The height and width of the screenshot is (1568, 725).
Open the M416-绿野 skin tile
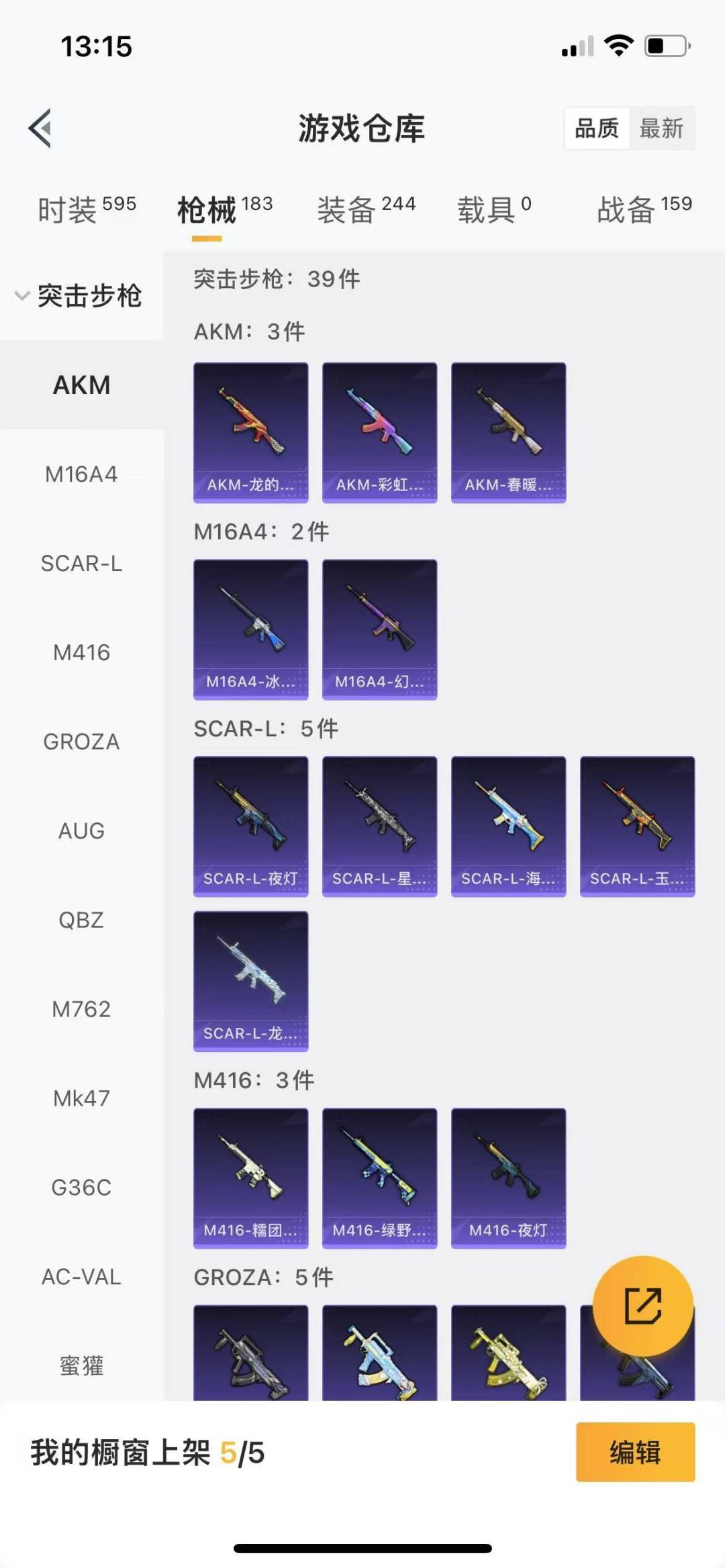pyautogui.click(x=379, y=1178)
